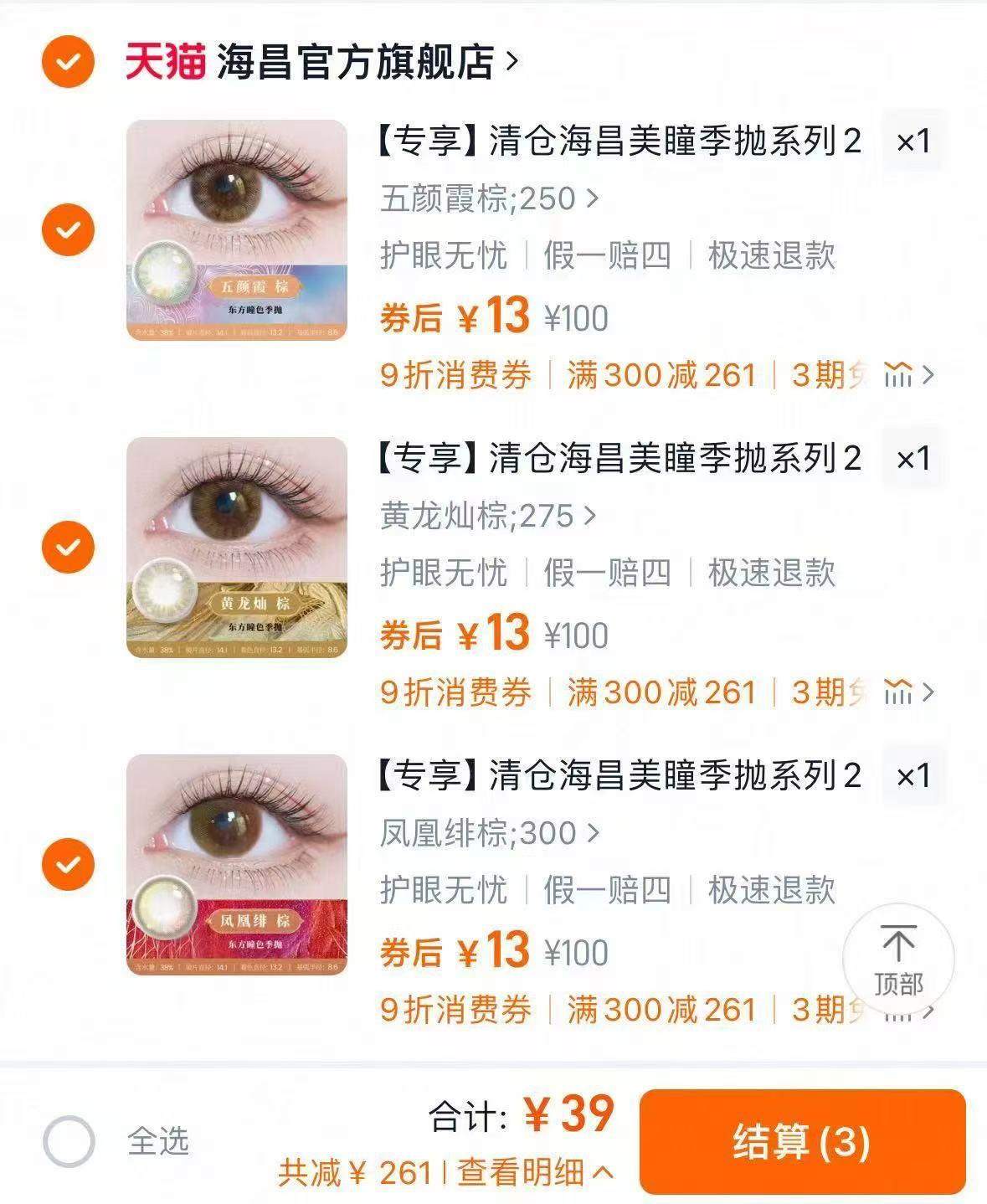Click the Tmall (天猫) logo icon
Viewport: 987px width, 1204px height.
tap(164, 60)
